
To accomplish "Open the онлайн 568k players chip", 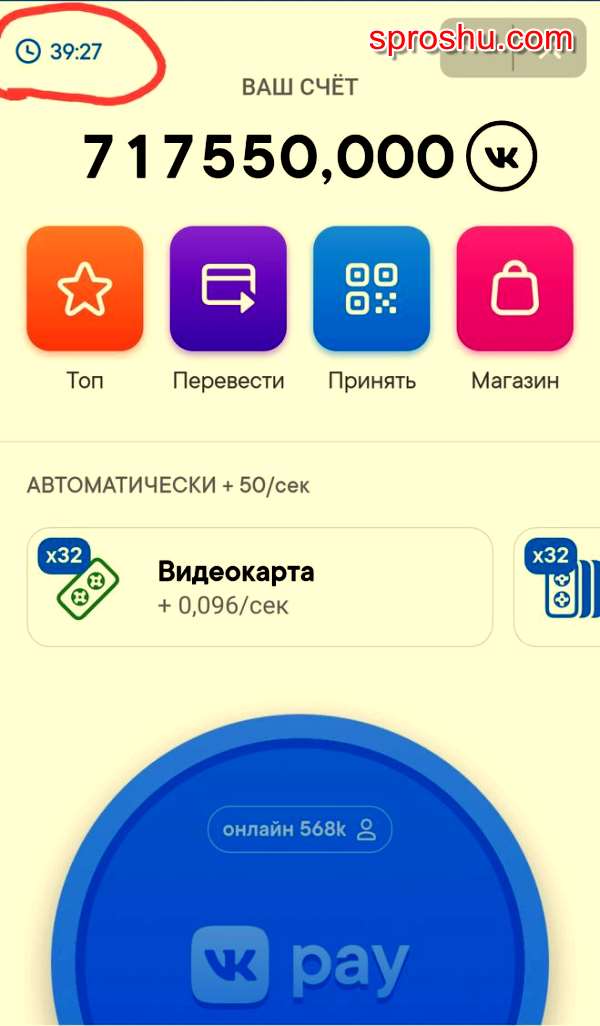I will [x=299, y=830].
